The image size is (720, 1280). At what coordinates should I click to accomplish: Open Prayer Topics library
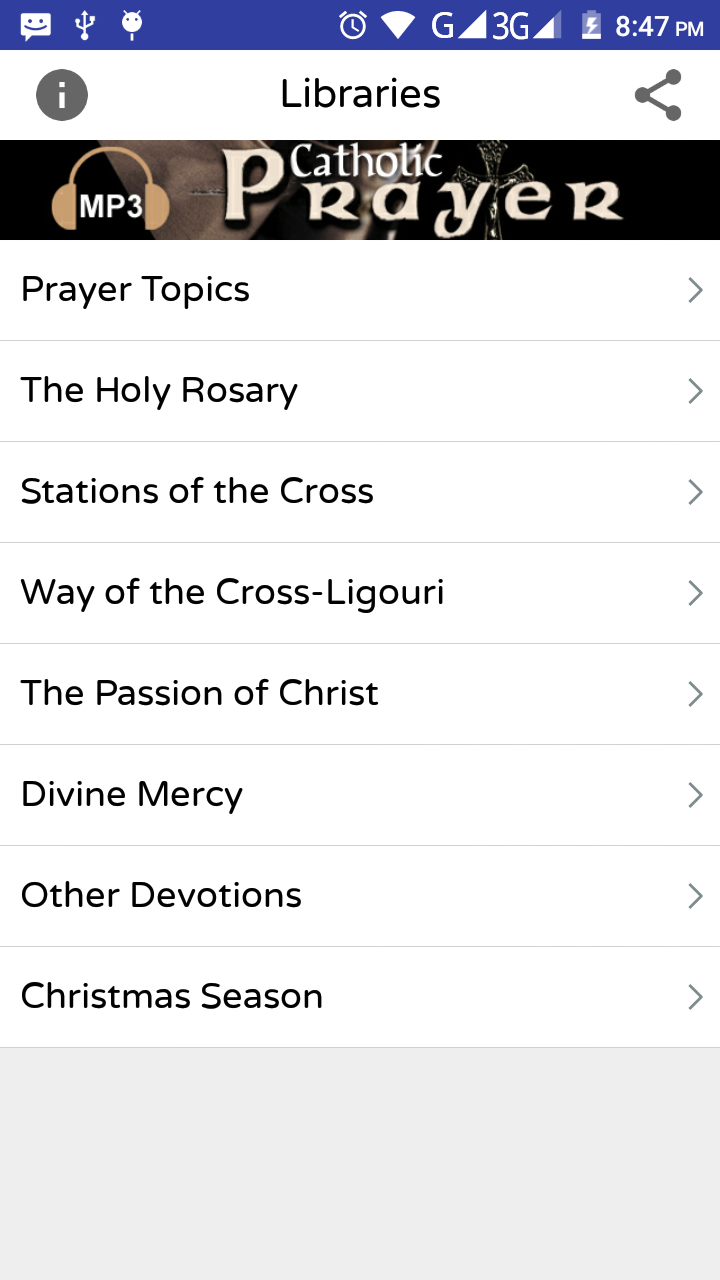[360, 290]
